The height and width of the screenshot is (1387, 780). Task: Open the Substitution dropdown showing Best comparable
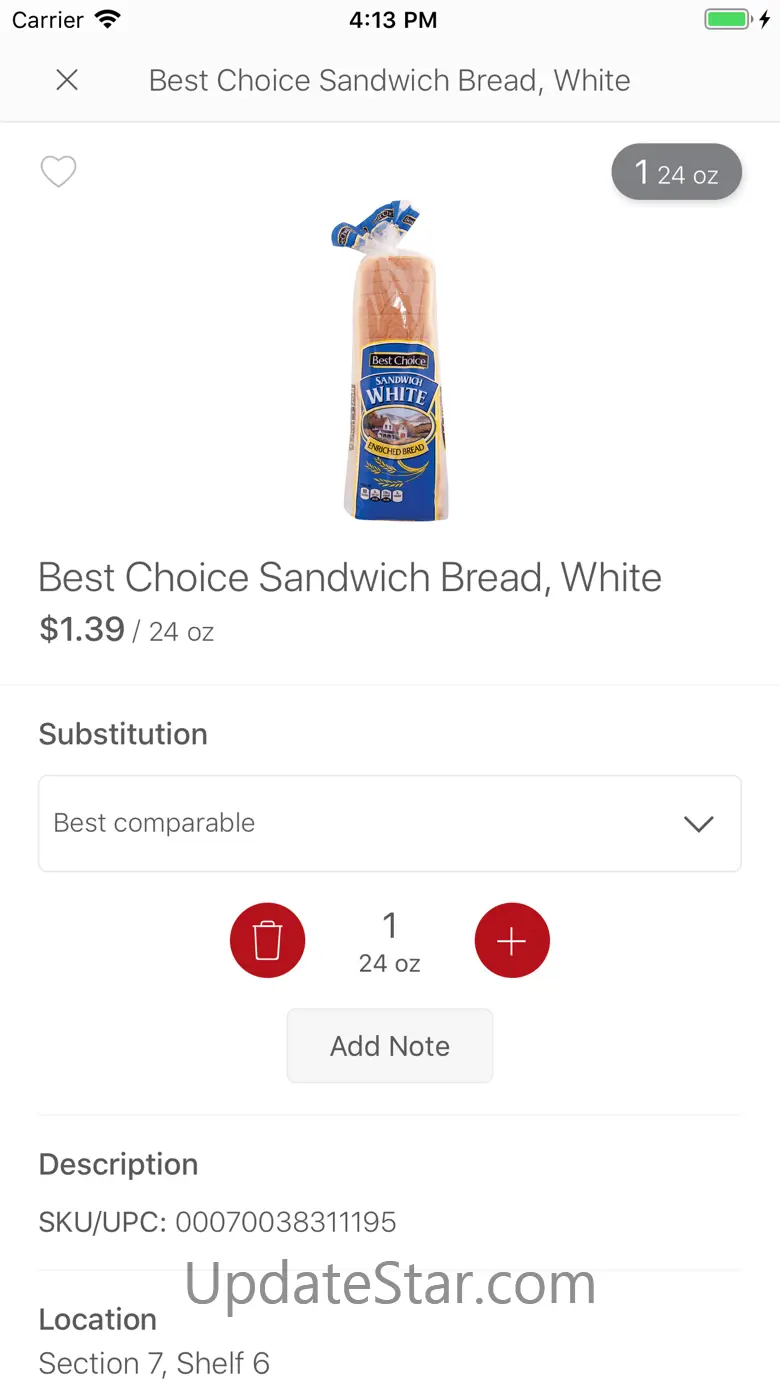click(390, 823)
